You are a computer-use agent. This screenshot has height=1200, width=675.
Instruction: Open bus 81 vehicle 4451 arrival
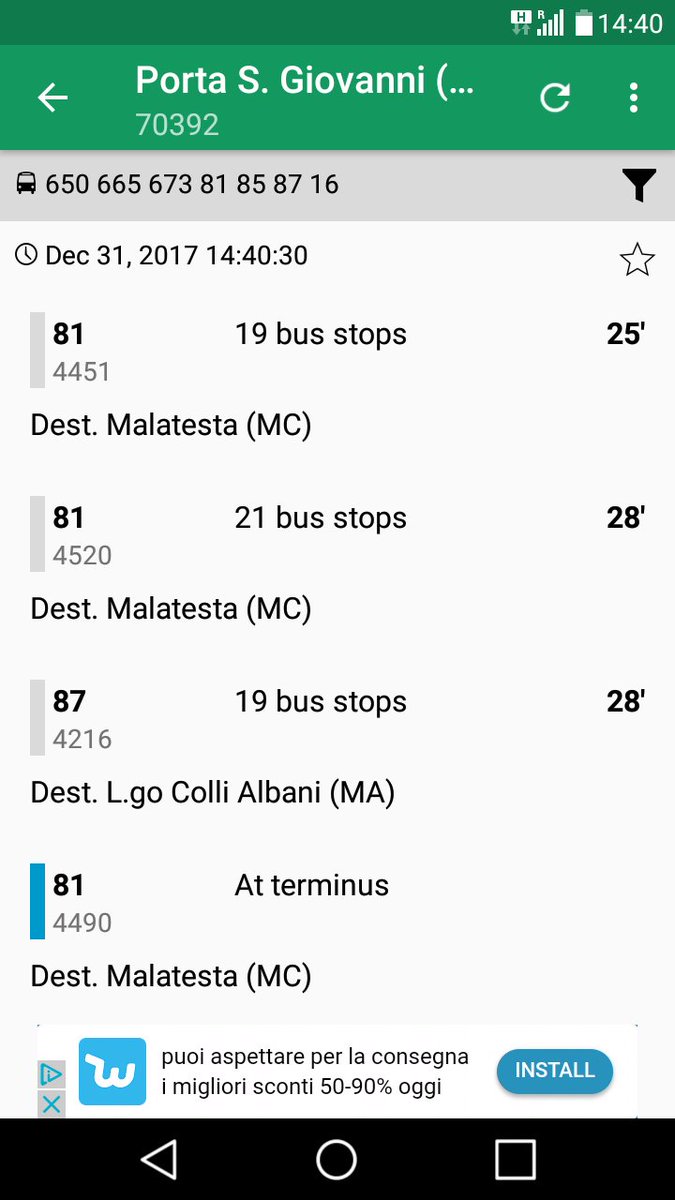tap(337, 377)
